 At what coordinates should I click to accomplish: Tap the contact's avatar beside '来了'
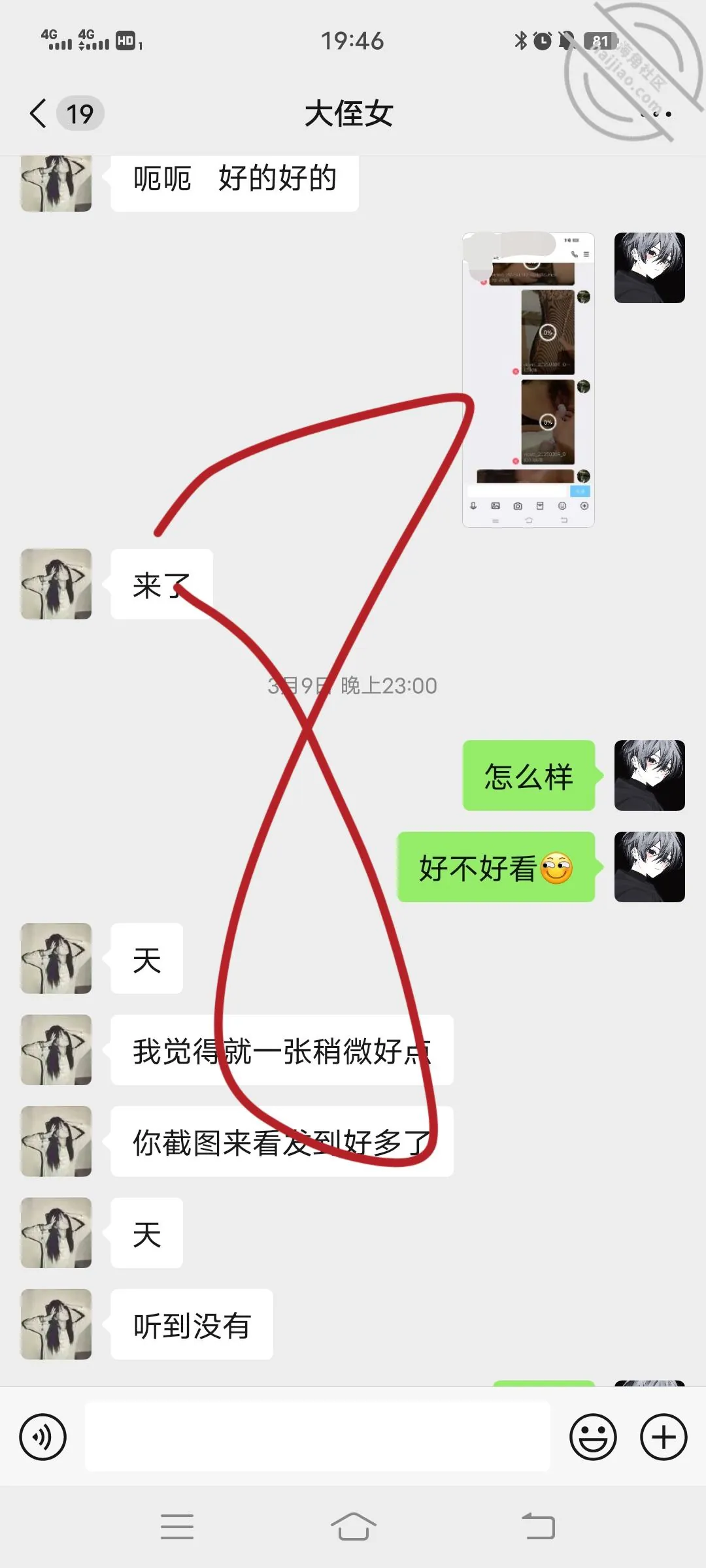tap(56, 584)
